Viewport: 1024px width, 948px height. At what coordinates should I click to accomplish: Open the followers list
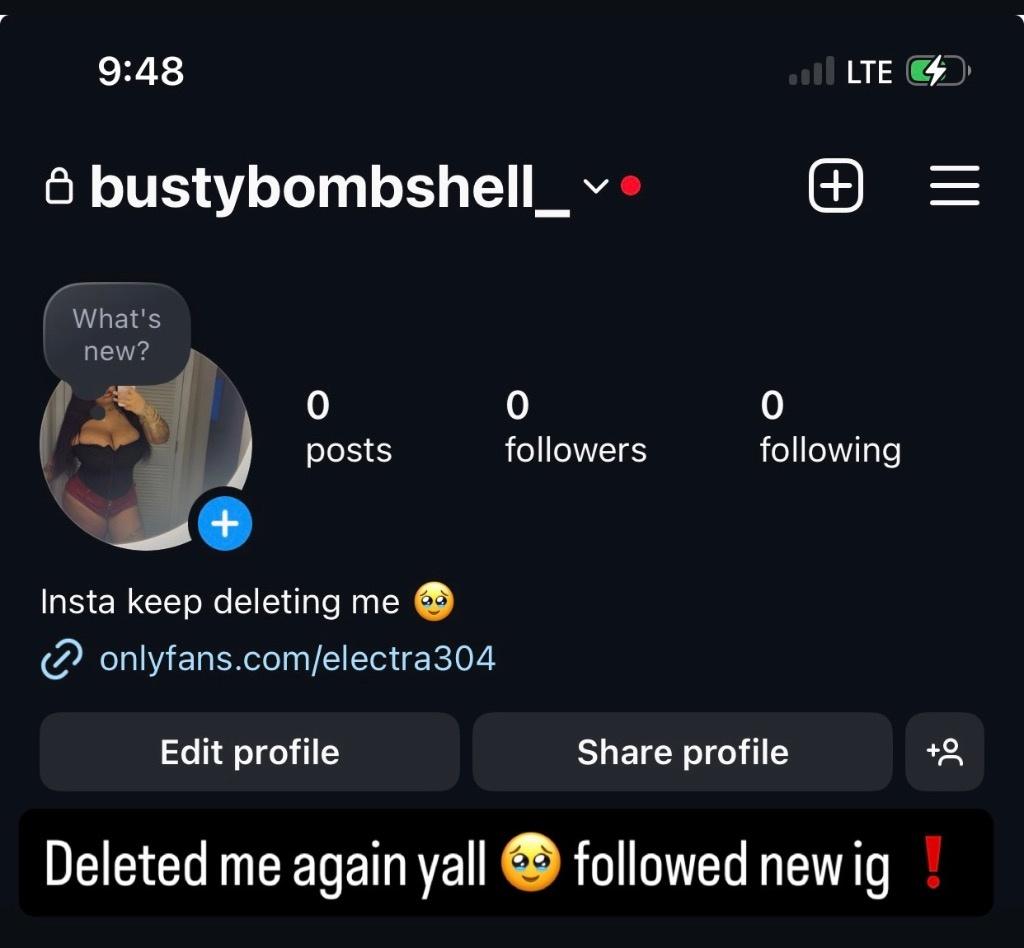(575, 428)
